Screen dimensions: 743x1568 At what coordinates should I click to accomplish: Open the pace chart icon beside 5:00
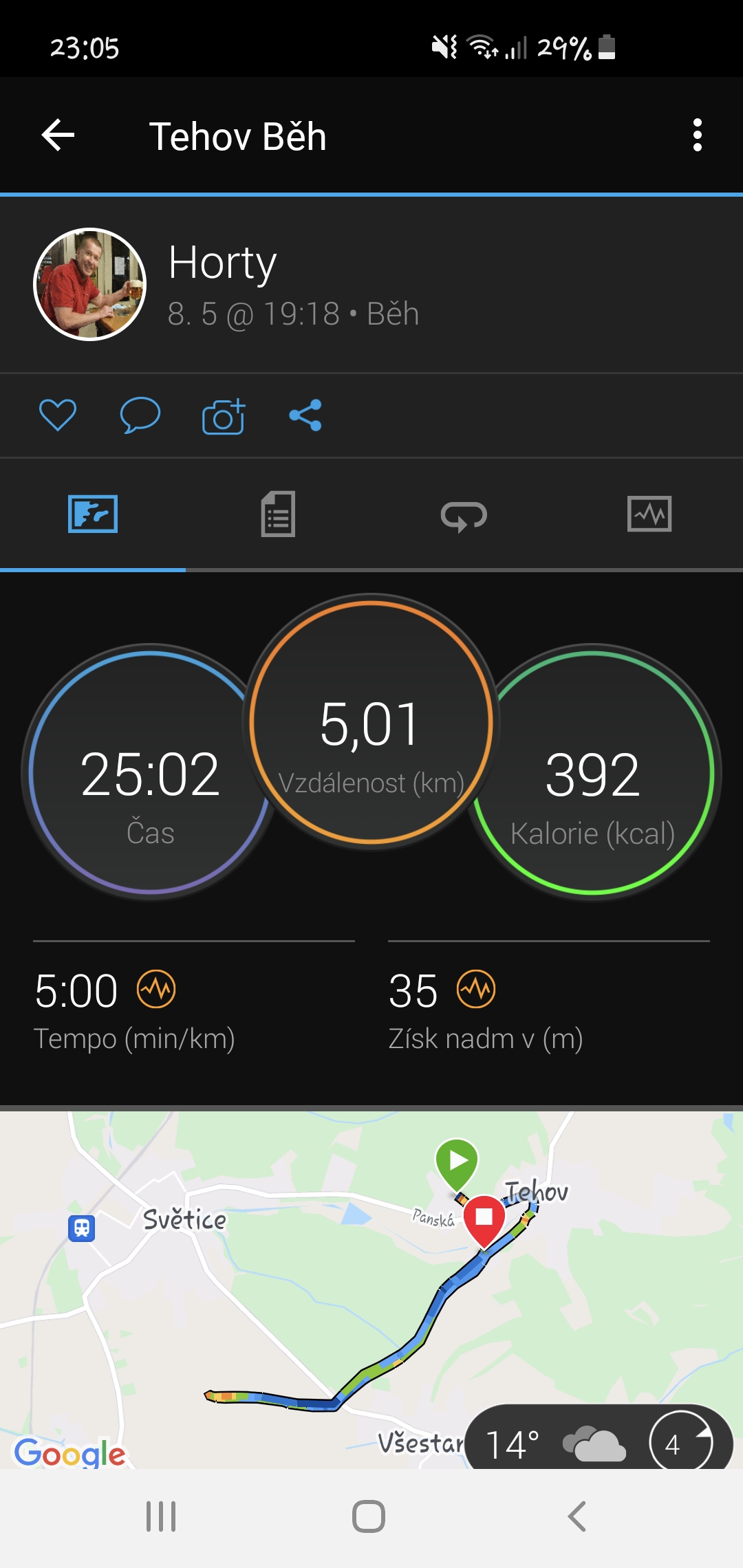click(x=156, y=990)
